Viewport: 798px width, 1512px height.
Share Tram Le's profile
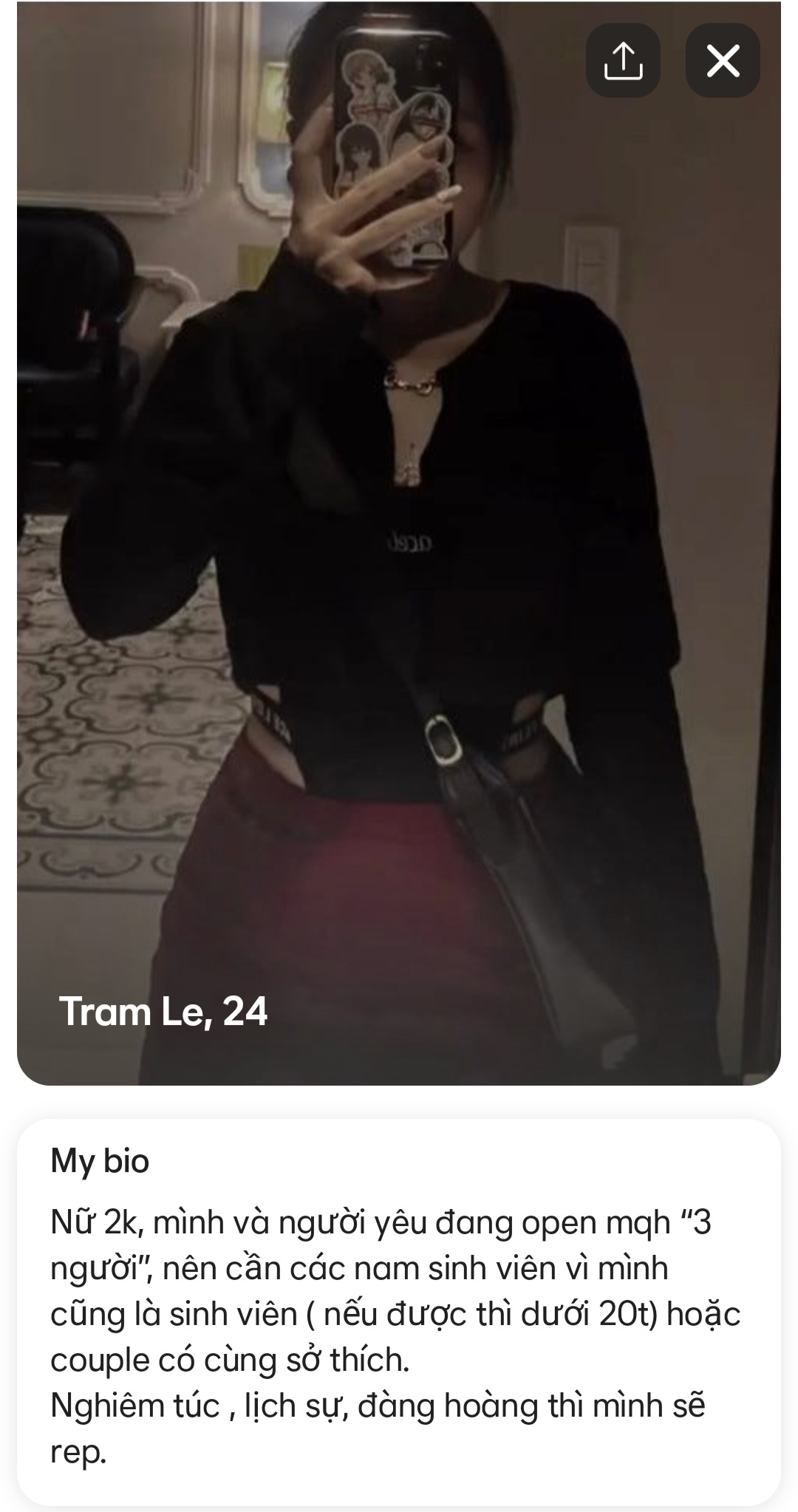[623, 61]
